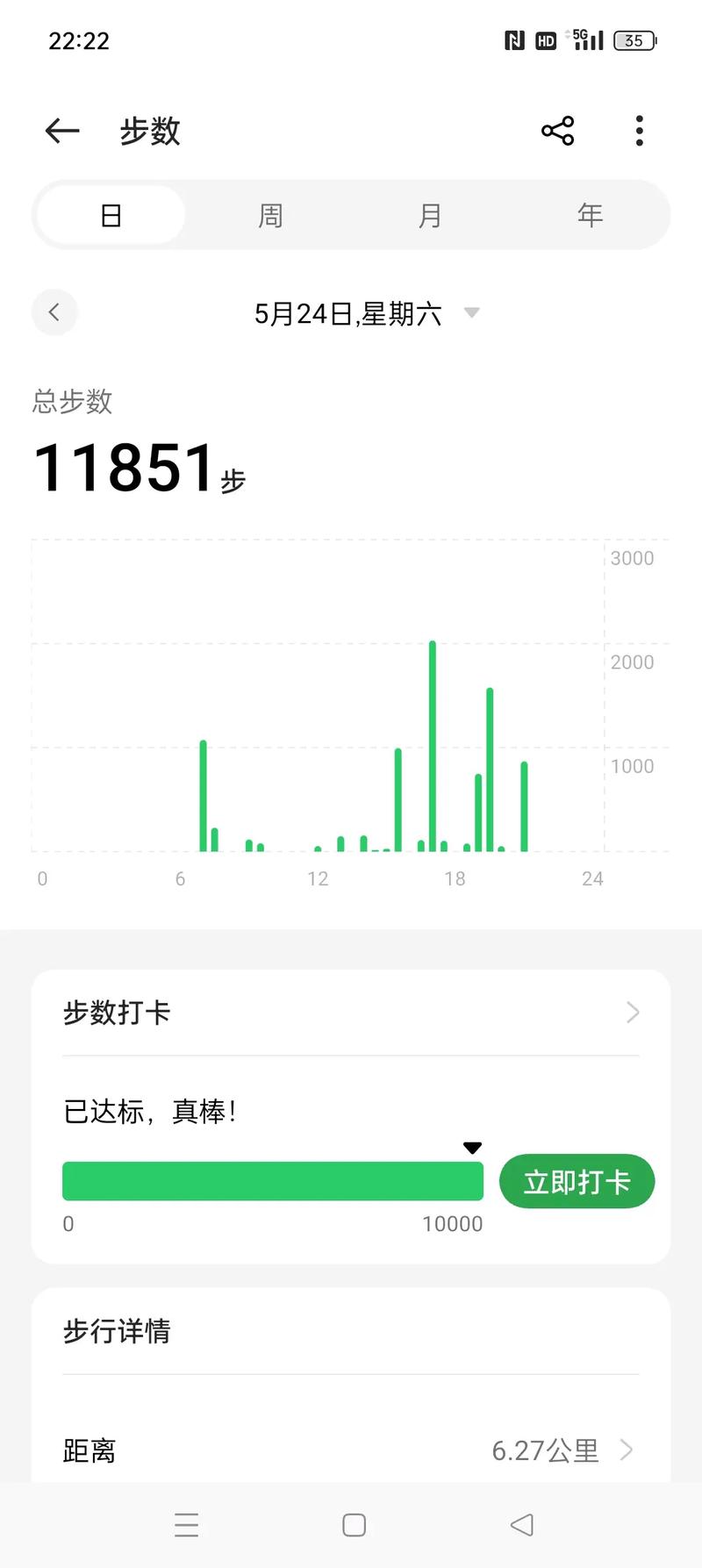The width and height of the screenshot is (702, 1568).
Task: Open the share options
Action: 557,130
